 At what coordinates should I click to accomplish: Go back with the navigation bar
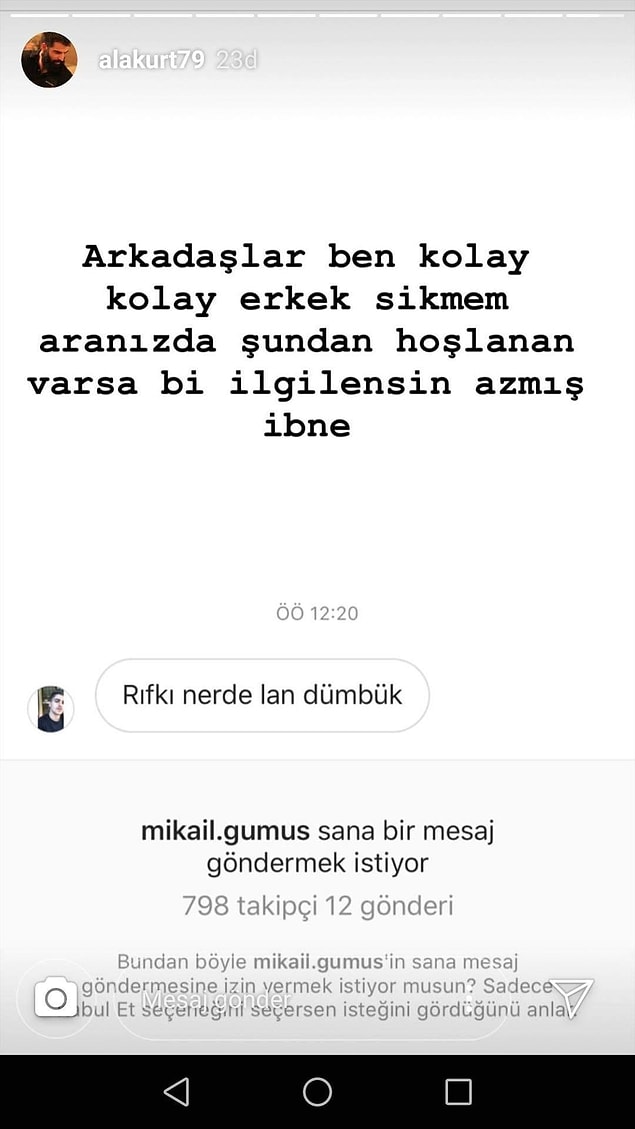(176, 1091)
